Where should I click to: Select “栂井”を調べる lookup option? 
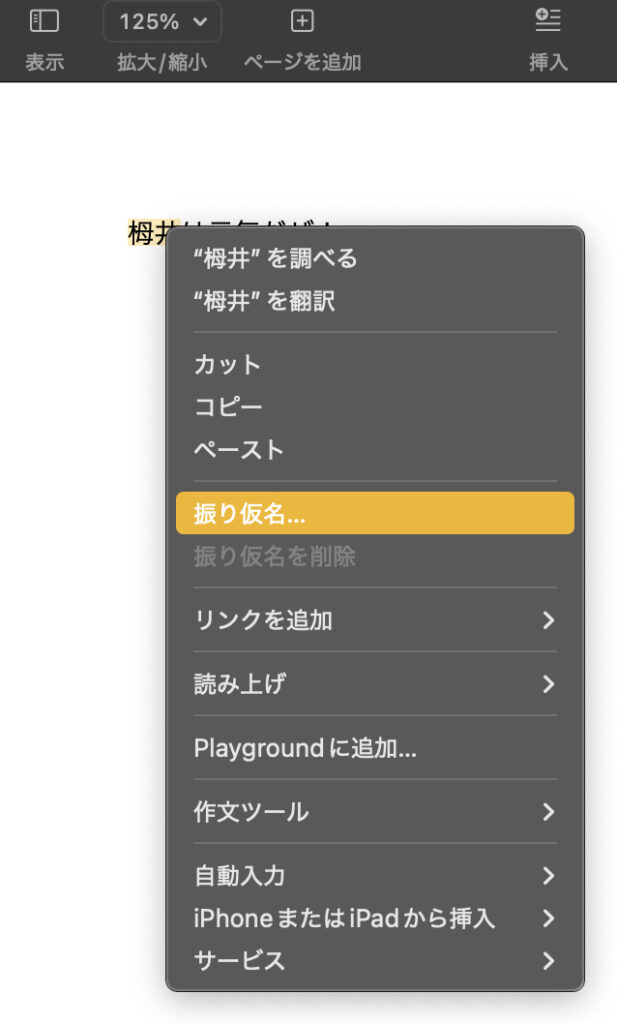pos(375,259)
